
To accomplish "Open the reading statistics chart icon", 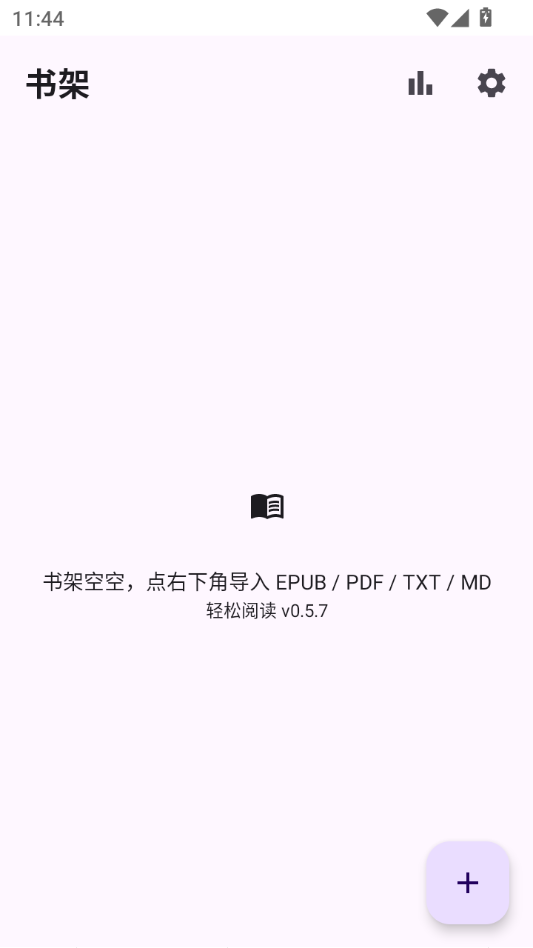I will pyautogui.click(x=420, y=83).
